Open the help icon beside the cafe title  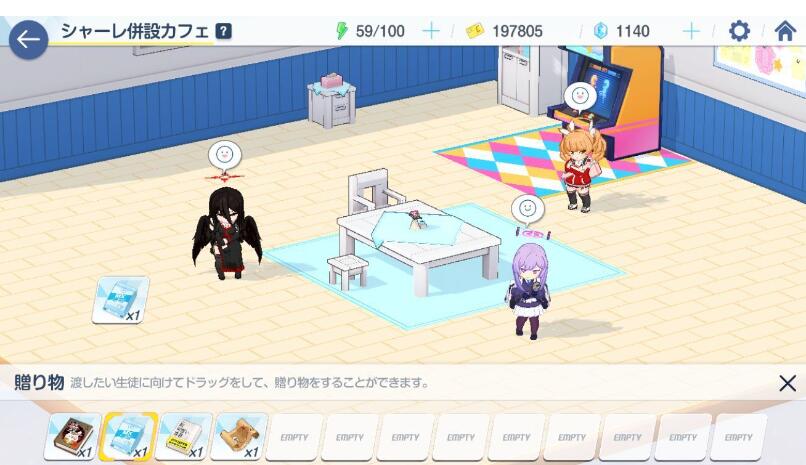224,31
